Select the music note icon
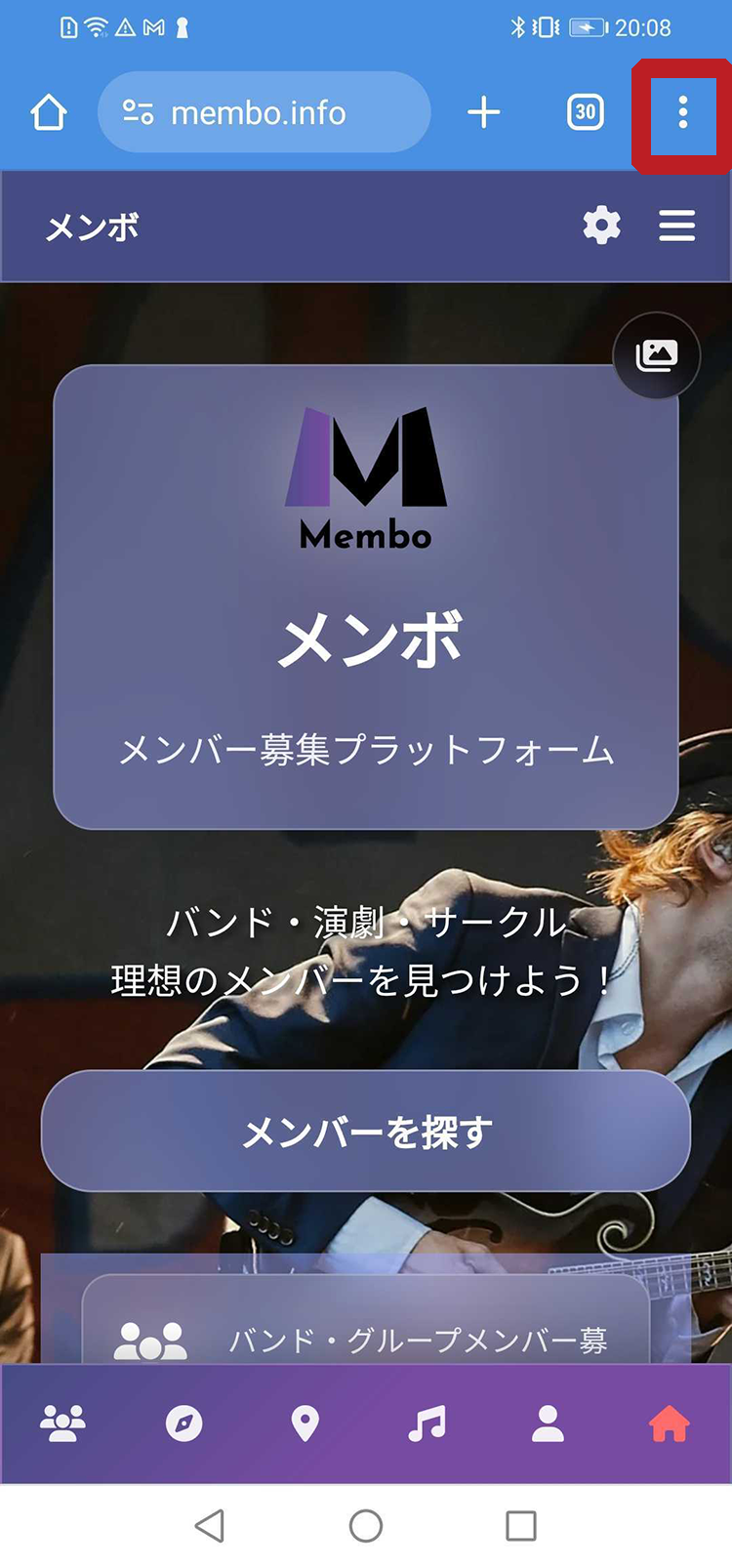 click(427, 1424)
